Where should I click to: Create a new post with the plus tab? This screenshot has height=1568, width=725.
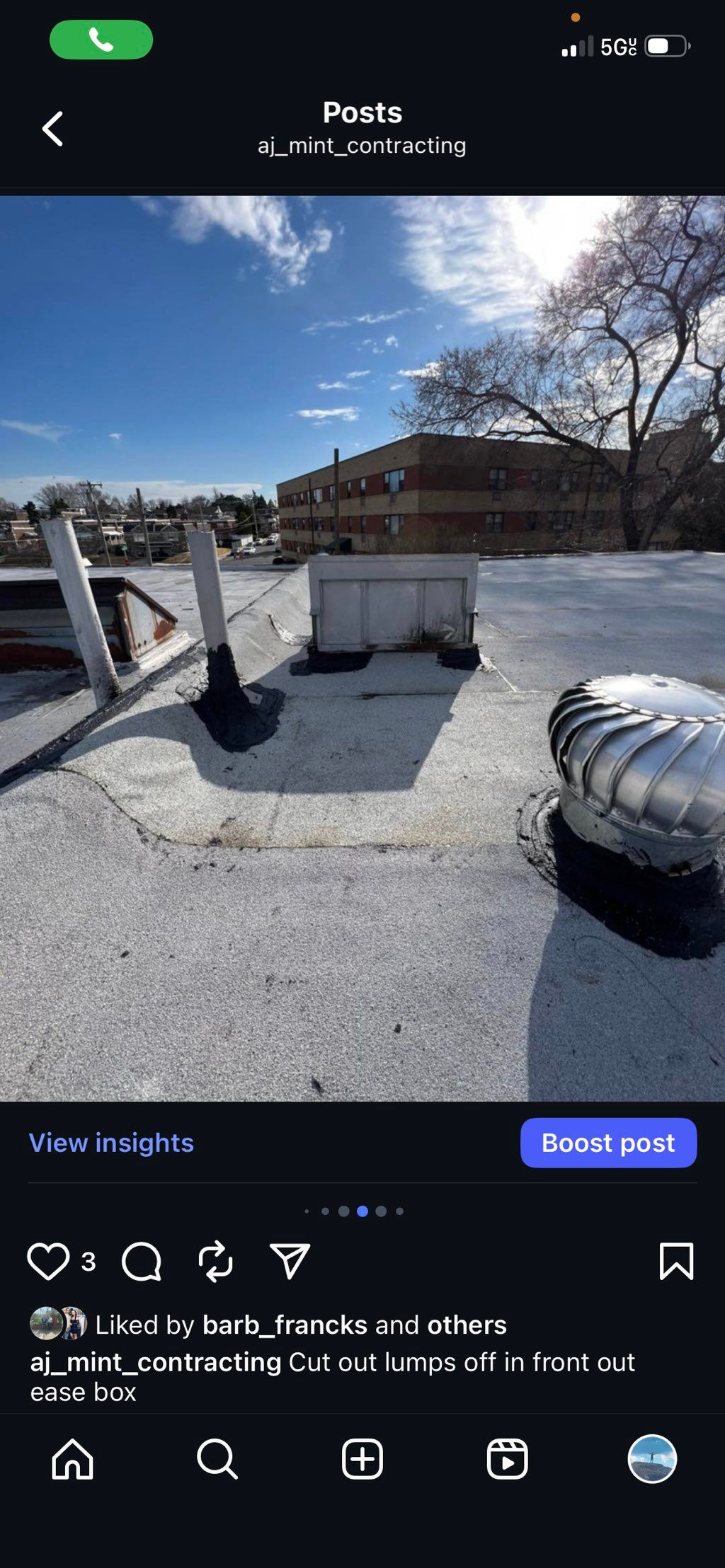(362, 1459)
